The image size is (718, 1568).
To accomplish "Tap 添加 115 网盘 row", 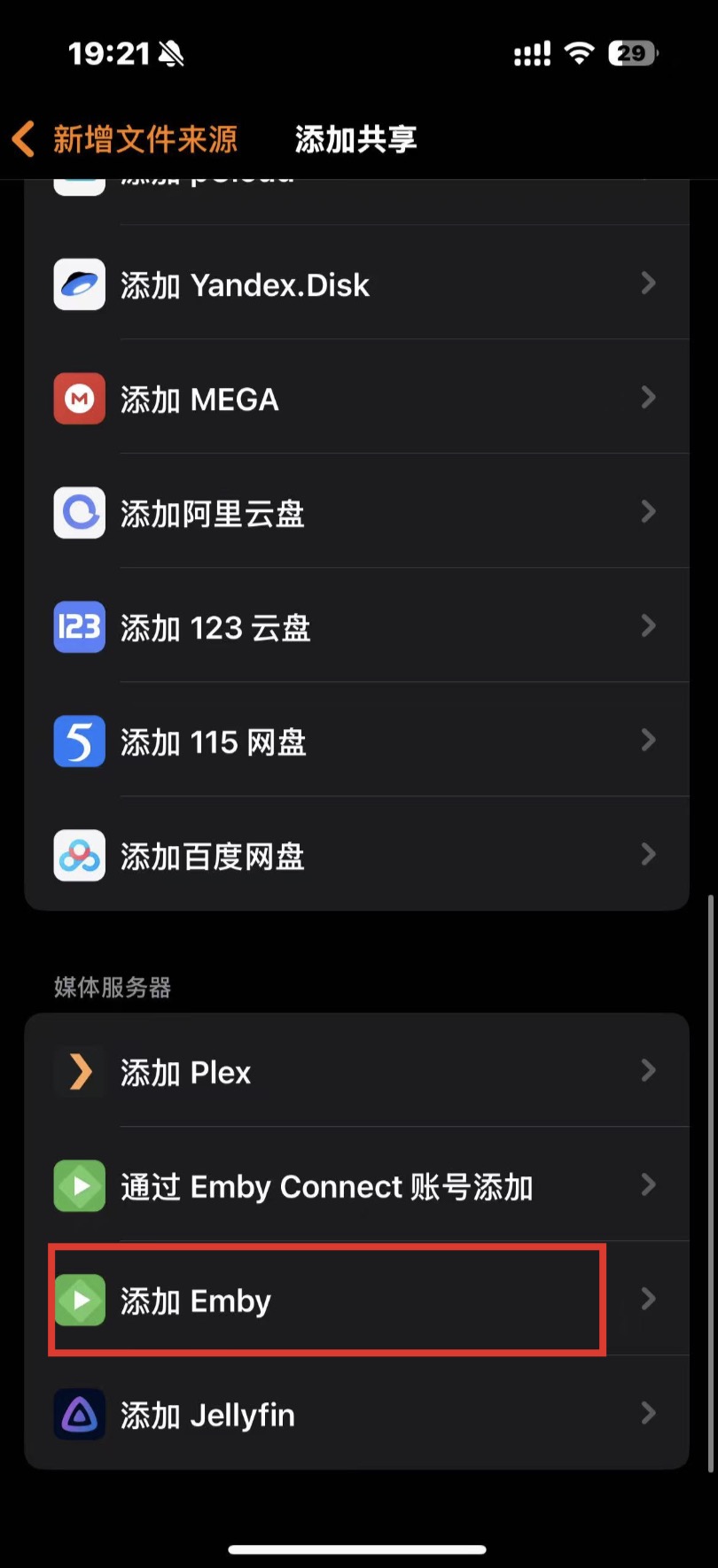I will [355, 741].
